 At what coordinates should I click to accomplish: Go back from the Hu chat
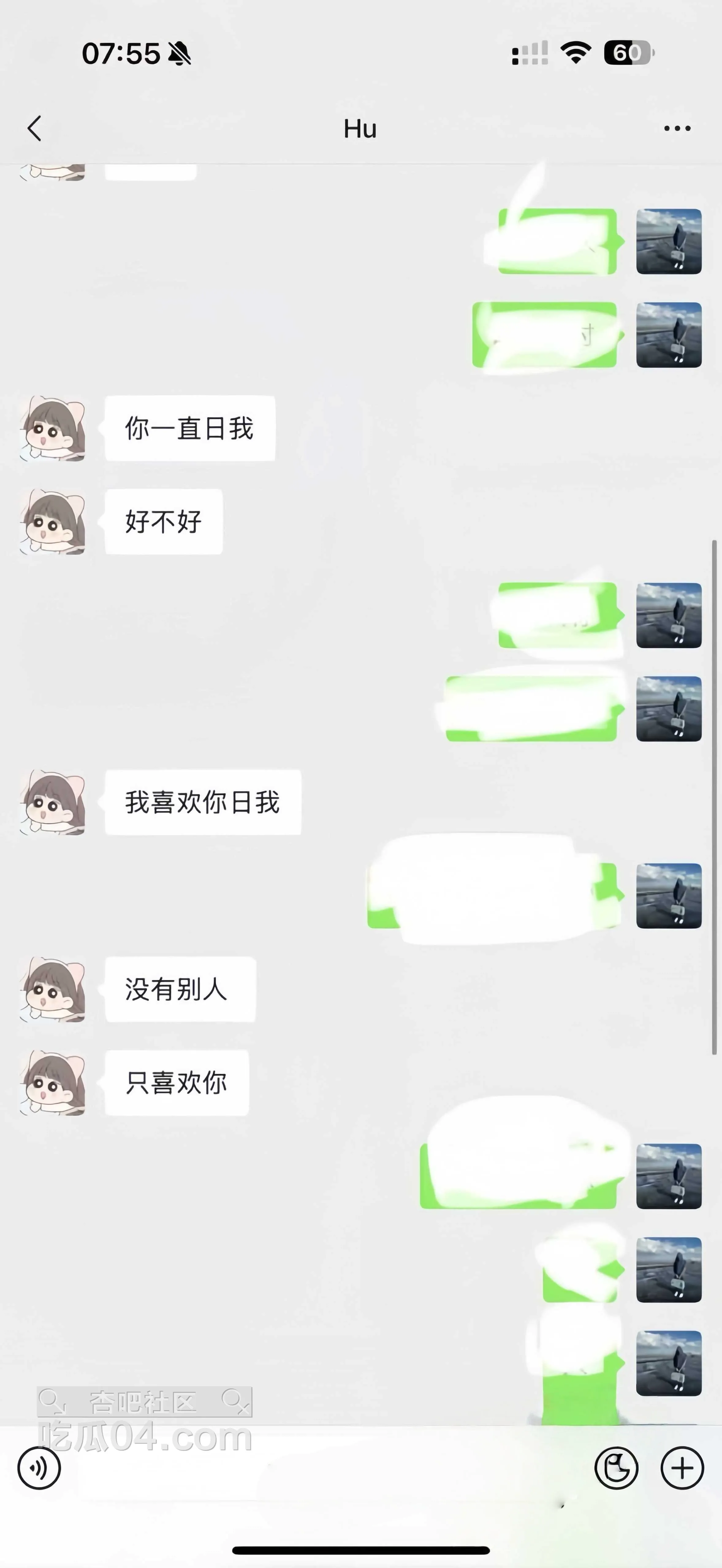[x=35, y=128]
